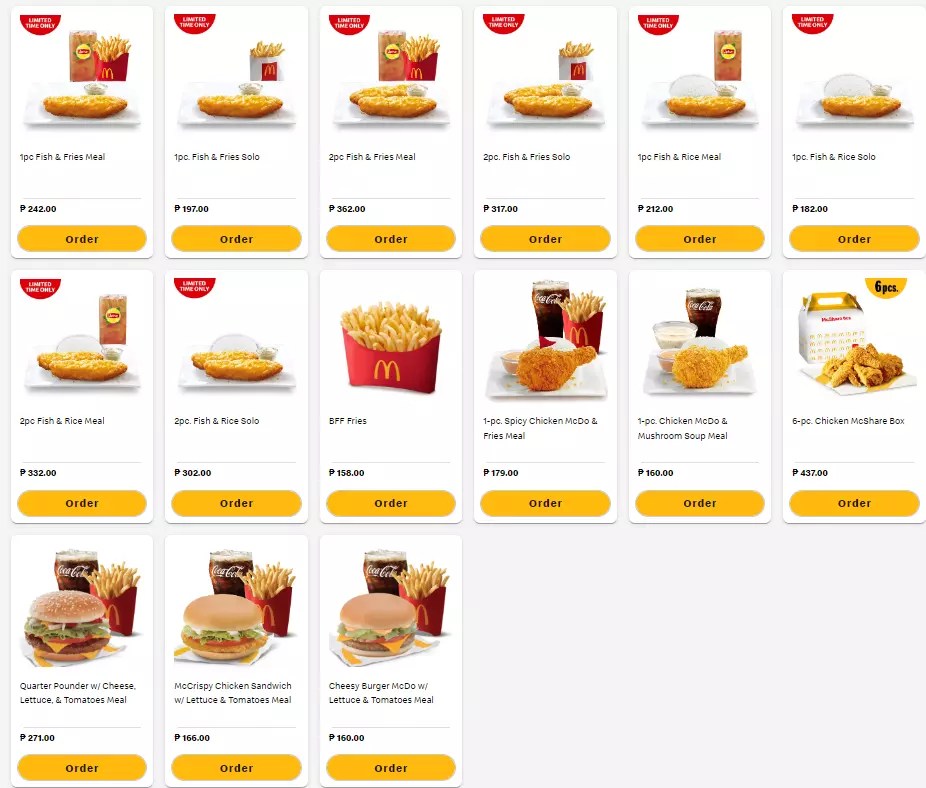Order the McCrispy Chicken Sandwich Meal
The width and height of the screenshot is (926, 788).
(x=236, y=768)
